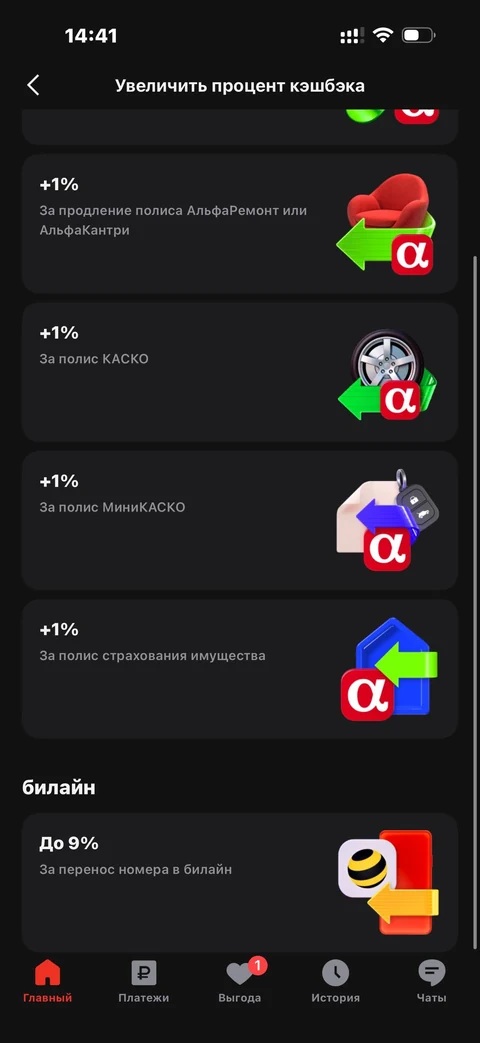Open the АльфаРемонт policy renewal card
Image resolution: width=480 pixels, height=1043 pixels.
click(x=240, y=224)
